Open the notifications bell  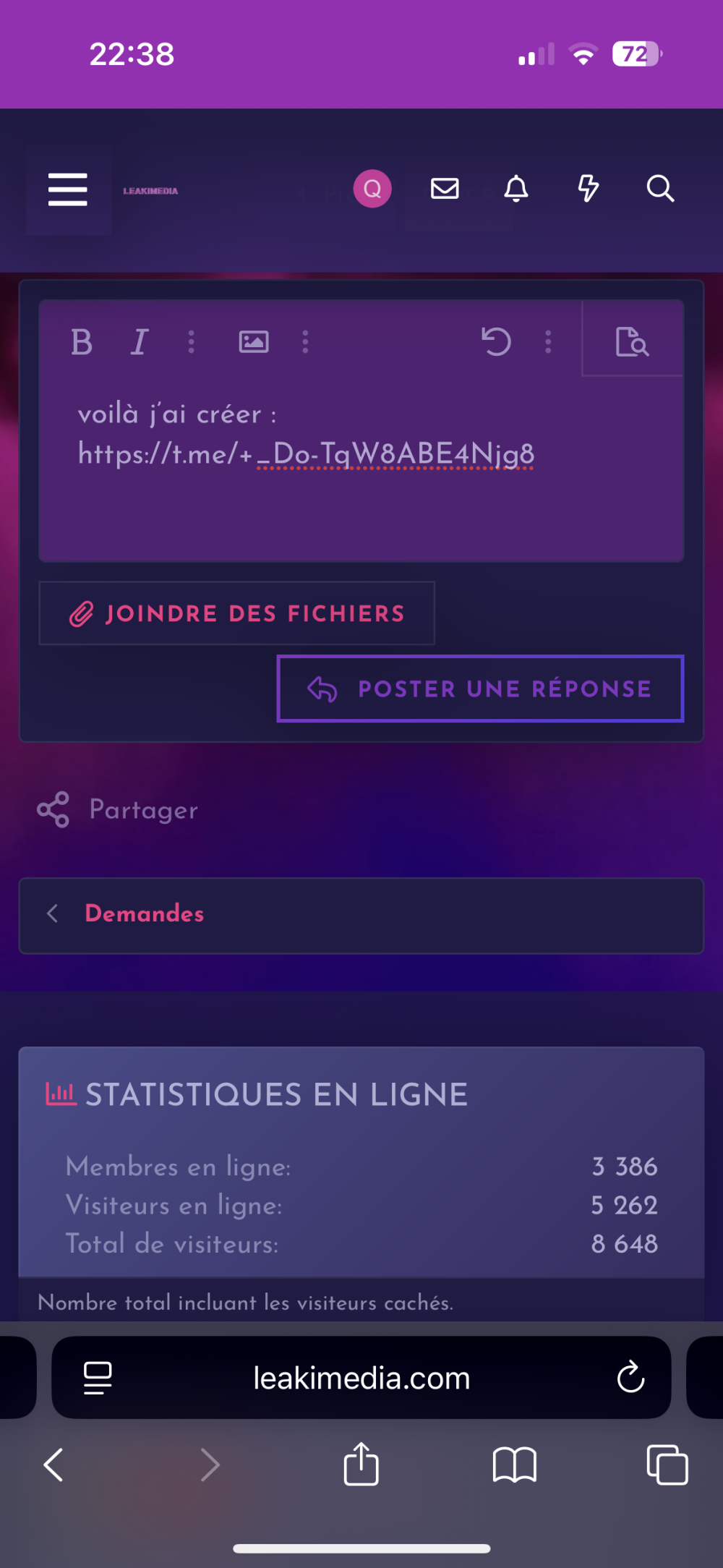coord(516,189)
